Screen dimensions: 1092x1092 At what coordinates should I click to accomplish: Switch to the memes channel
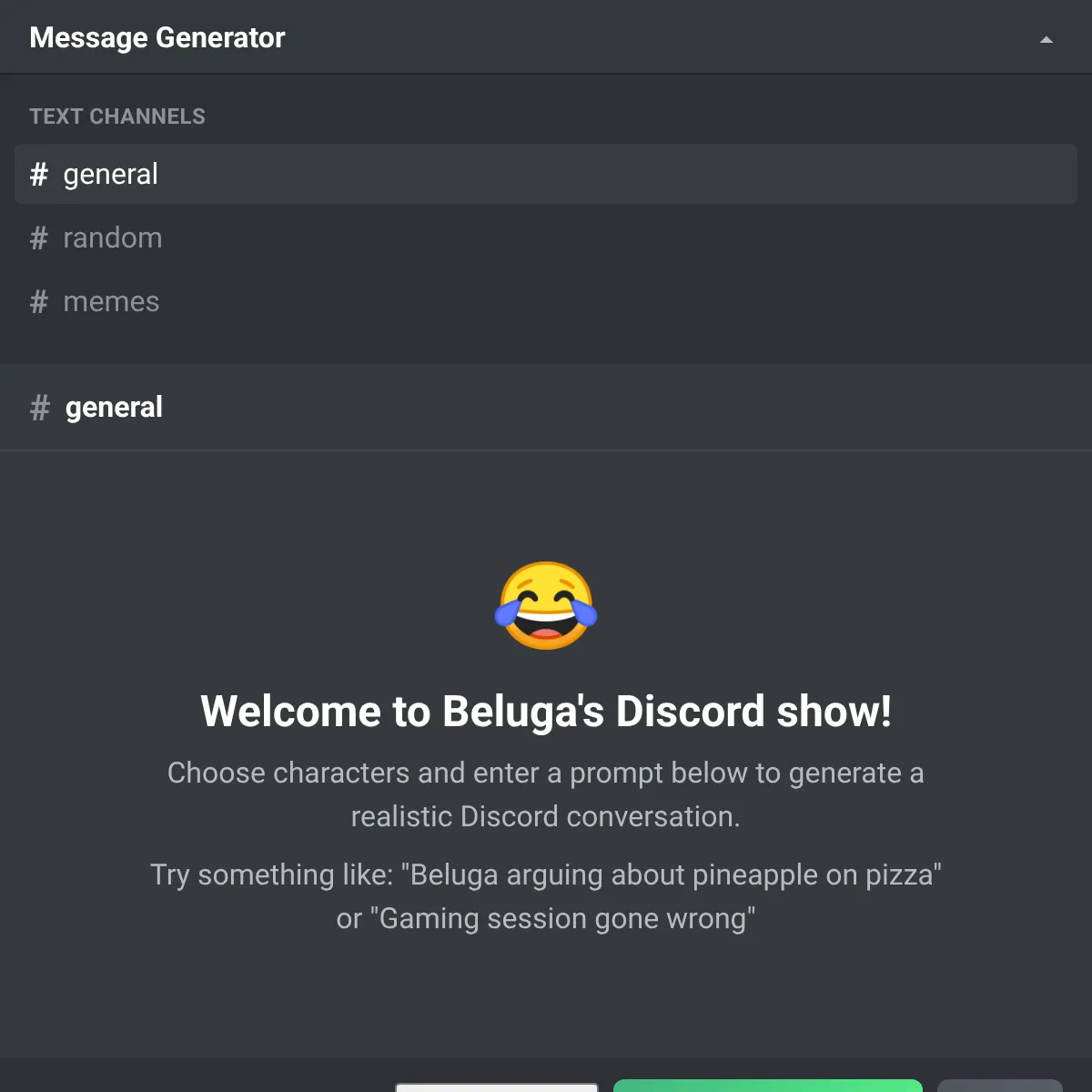click(110, 301)
